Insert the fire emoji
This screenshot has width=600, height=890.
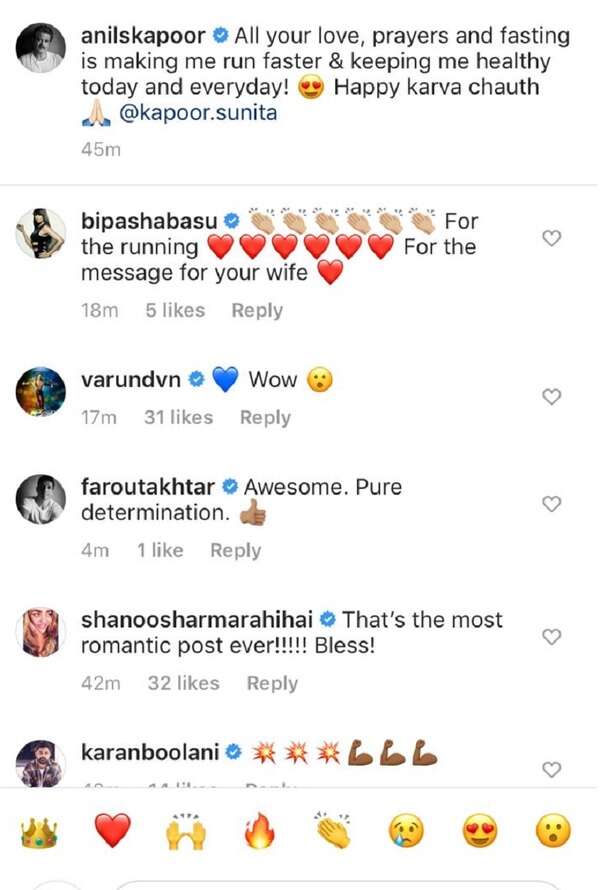pyautogui.click(x=259, y=830)
